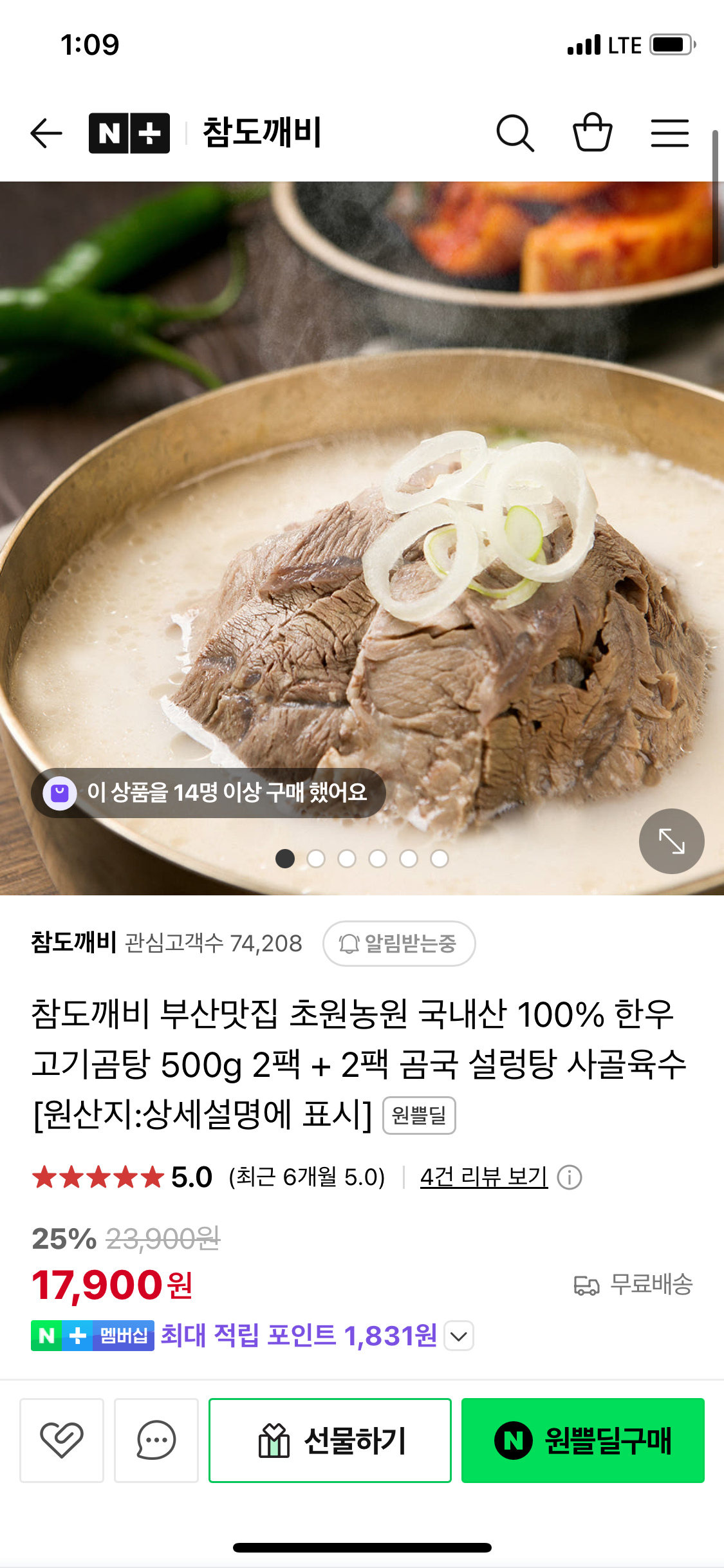Screen dimensions: 724x1568
Task: Open the chat inquiry icon
Action: (x=156, y=1440)
